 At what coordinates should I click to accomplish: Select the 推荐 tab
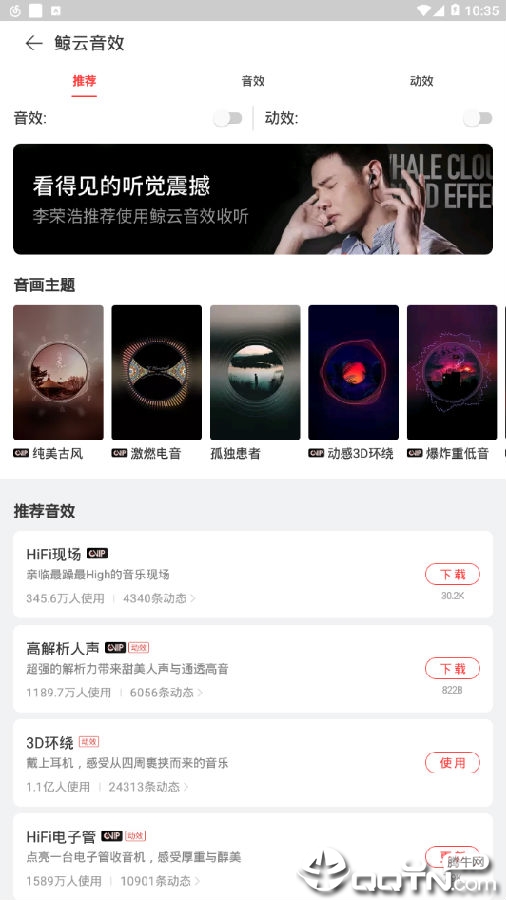84,81
